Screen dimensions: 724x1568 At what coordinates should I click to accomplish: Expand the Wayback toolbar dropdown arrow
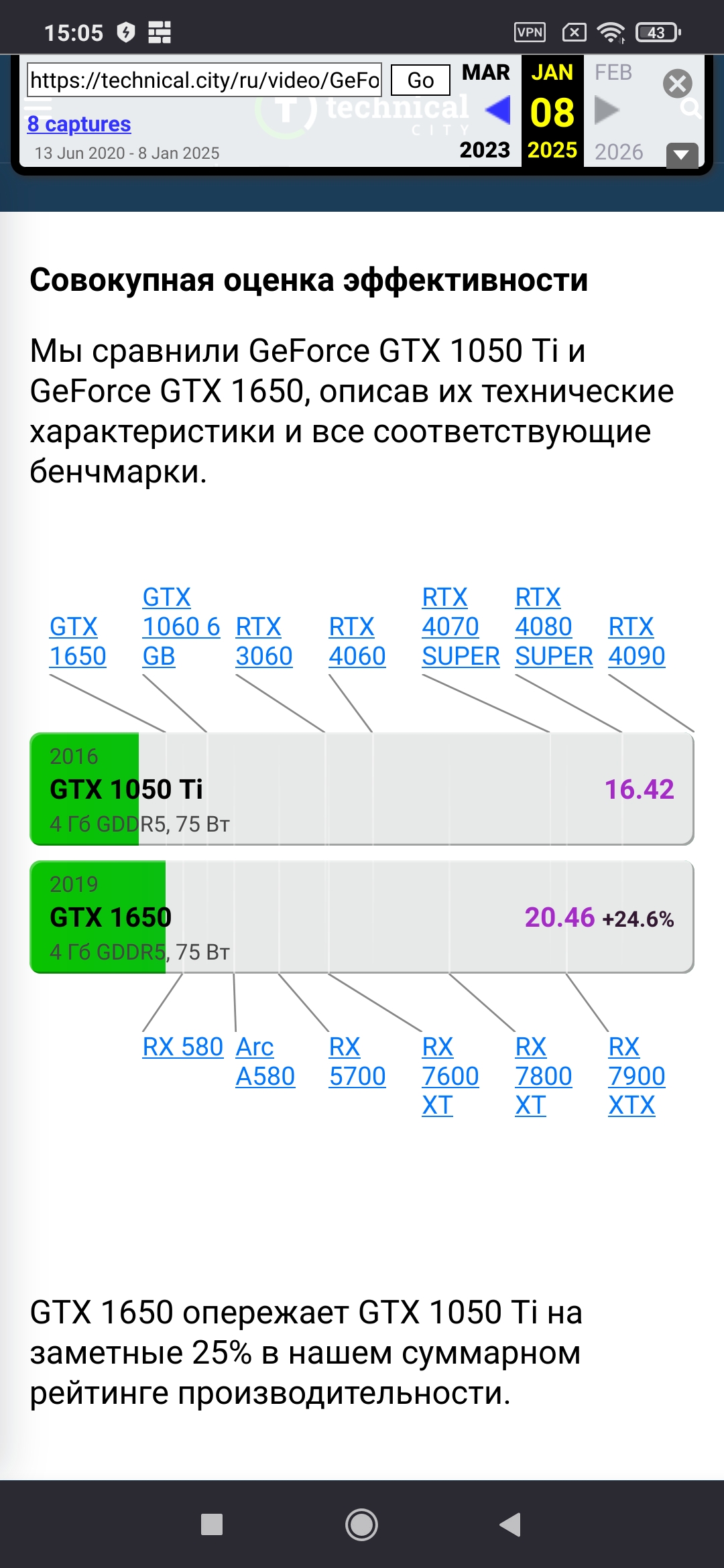point(682,155)
